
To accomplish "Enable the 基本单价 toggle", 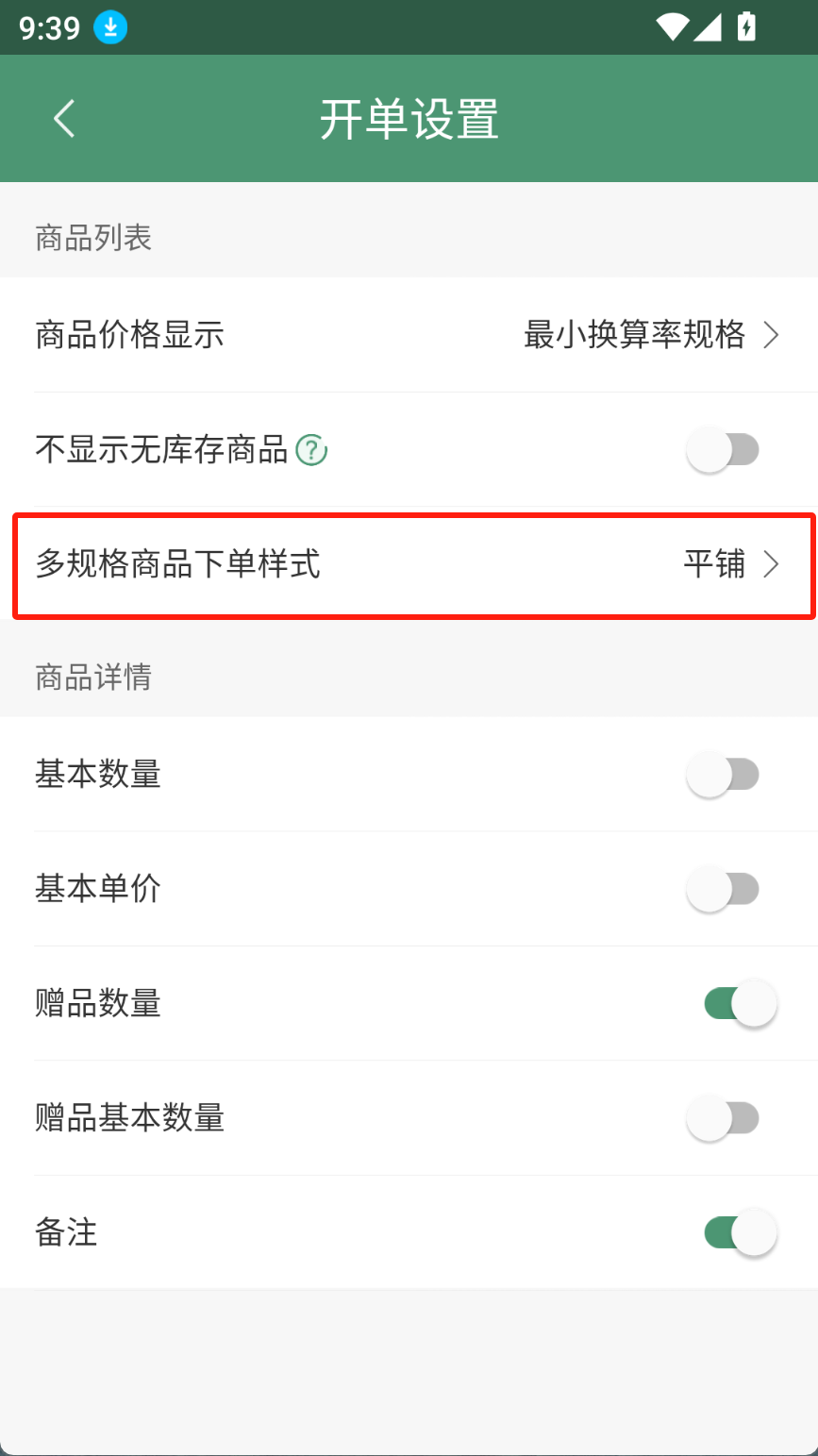I will tap(723, 889).
